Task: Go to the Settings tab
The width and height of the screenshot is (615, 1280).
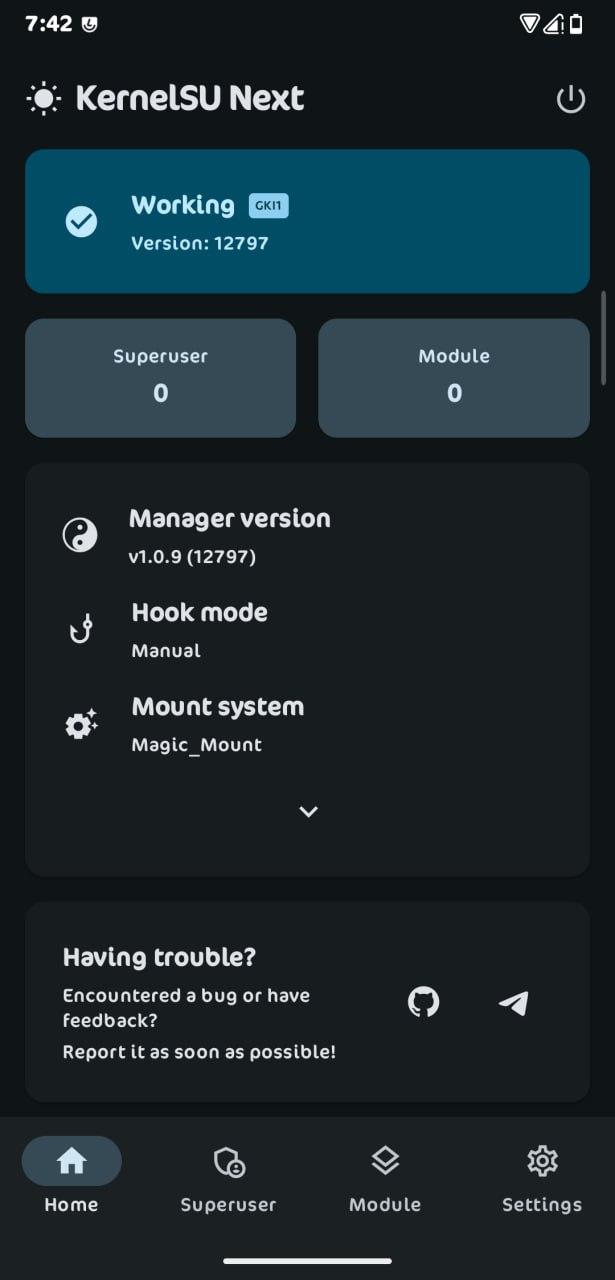Action: (x=542, y=1177)
